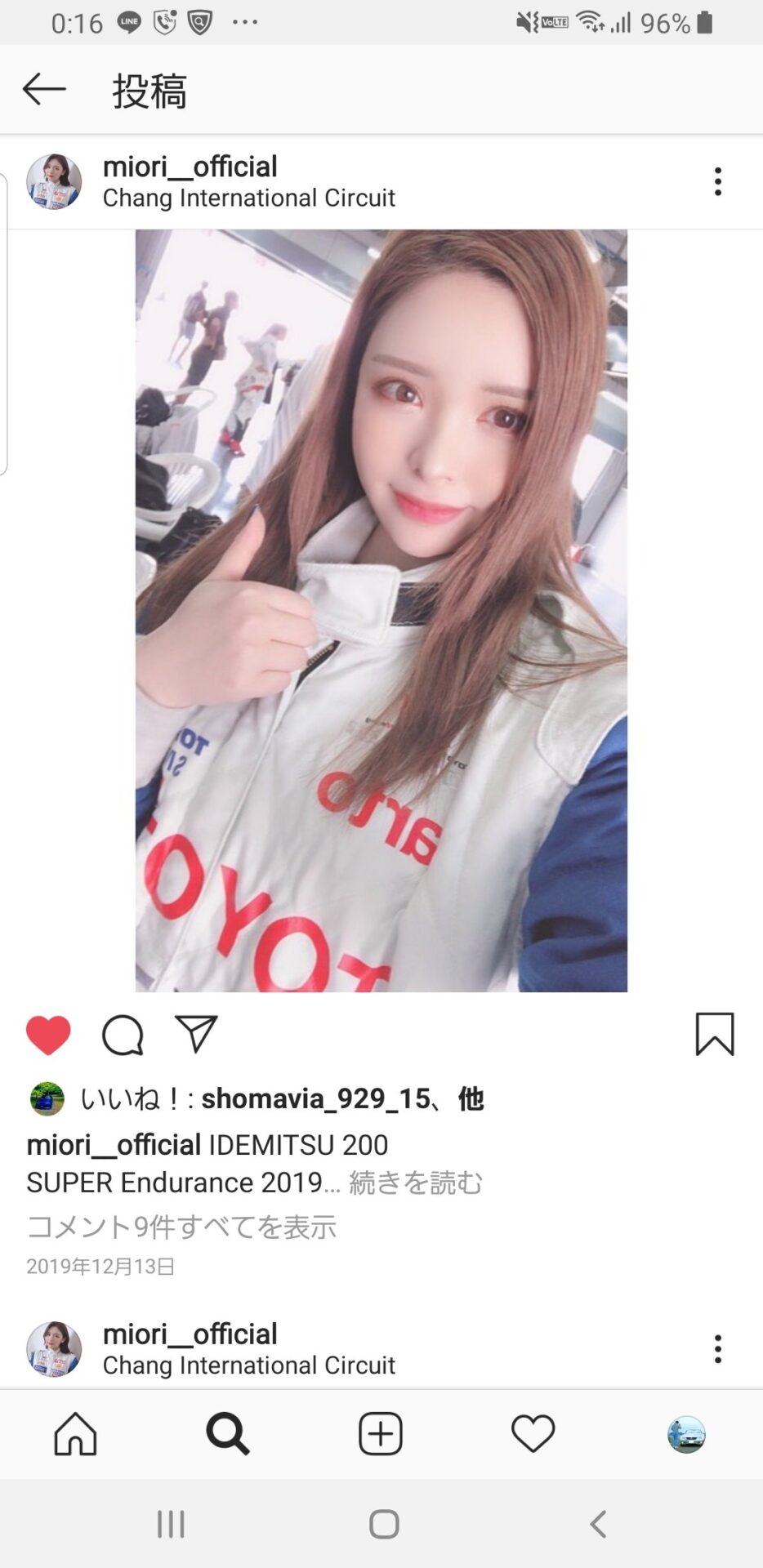Open shomavia_929_15's profile from likes

click(x=315, y=1099)
